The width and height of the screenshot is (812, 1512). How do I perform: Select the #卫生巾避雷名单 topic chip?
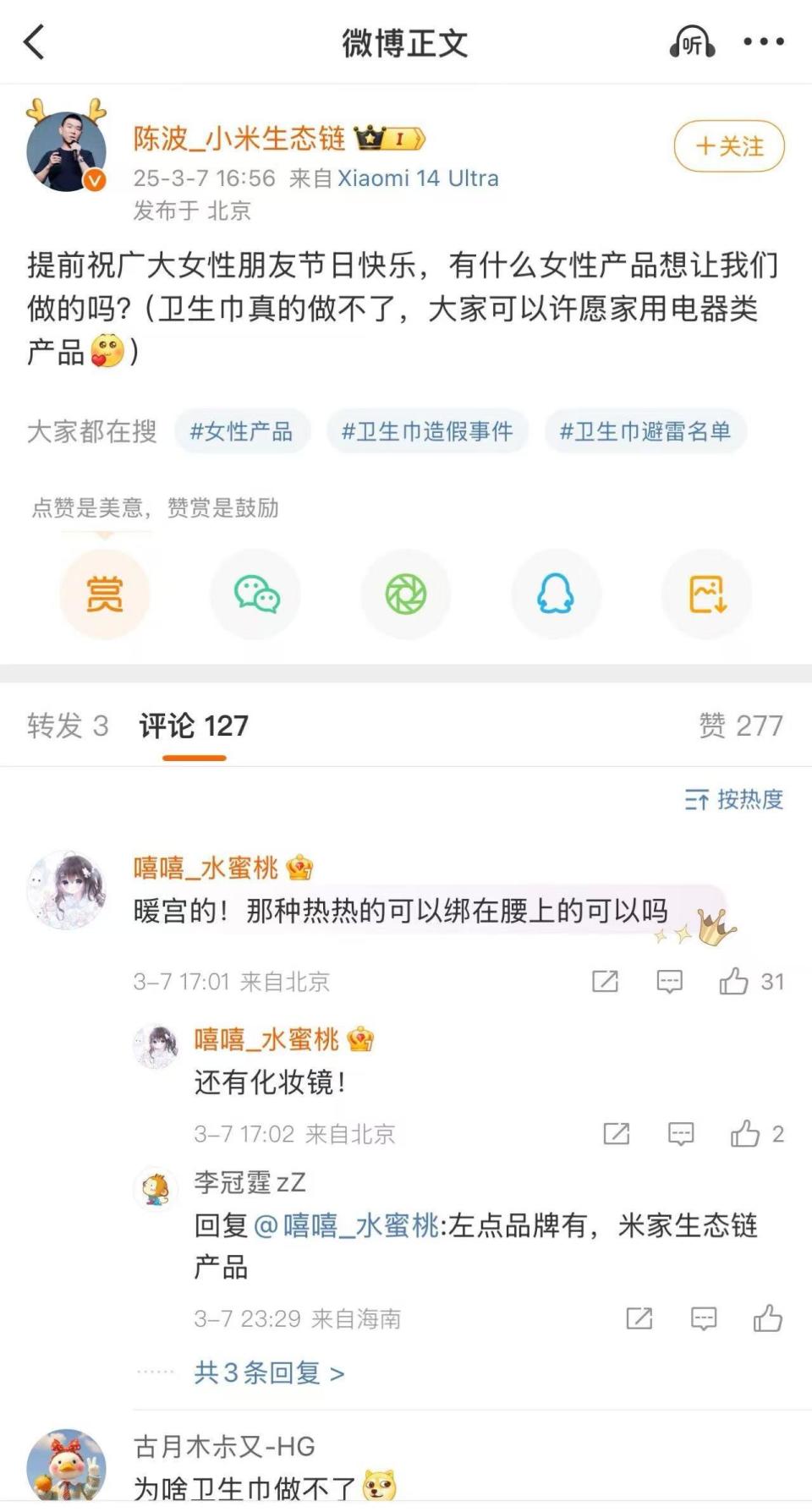pos(645,431)
